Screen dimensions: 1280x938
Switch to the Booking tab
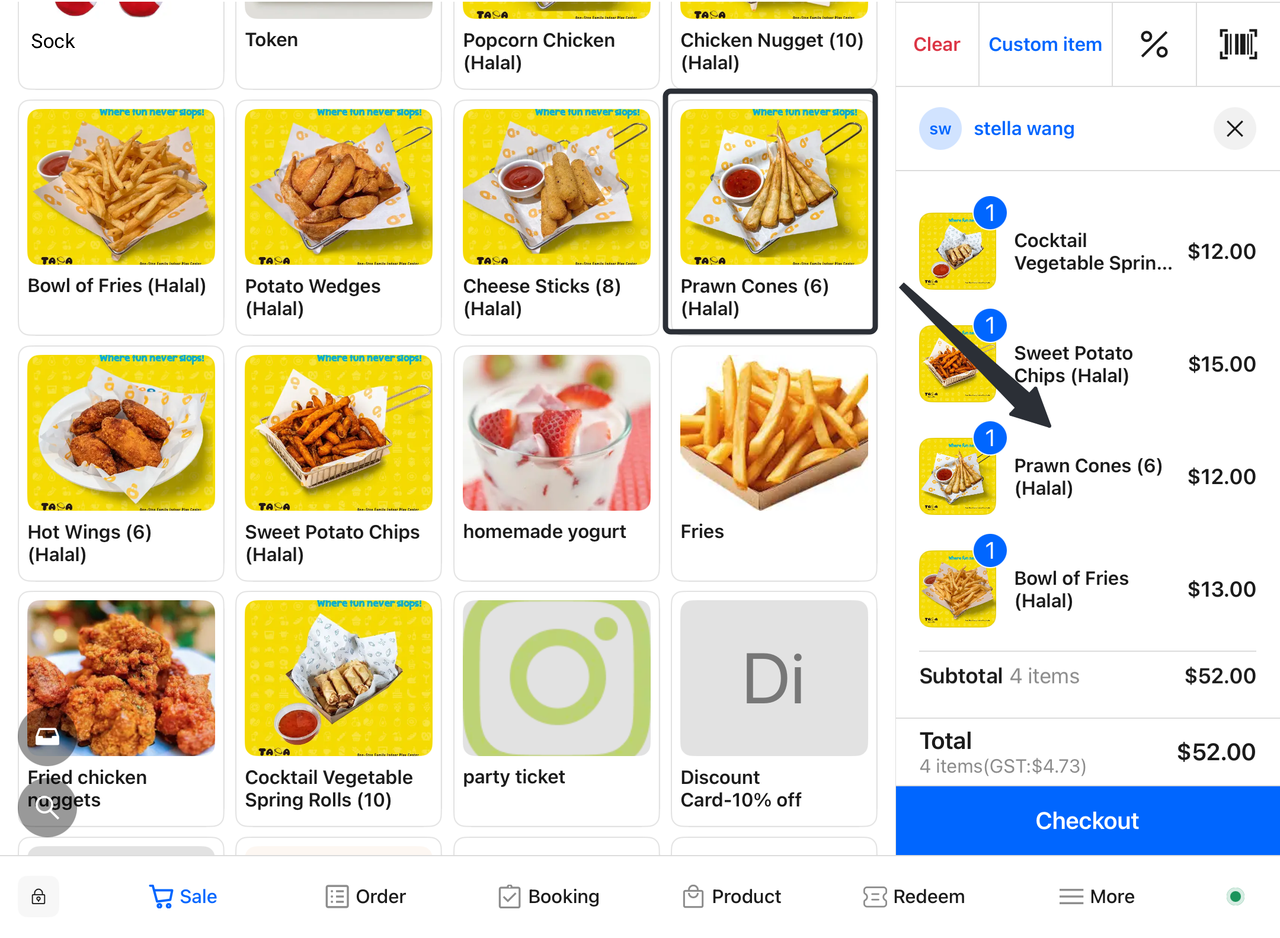[549, 897]
